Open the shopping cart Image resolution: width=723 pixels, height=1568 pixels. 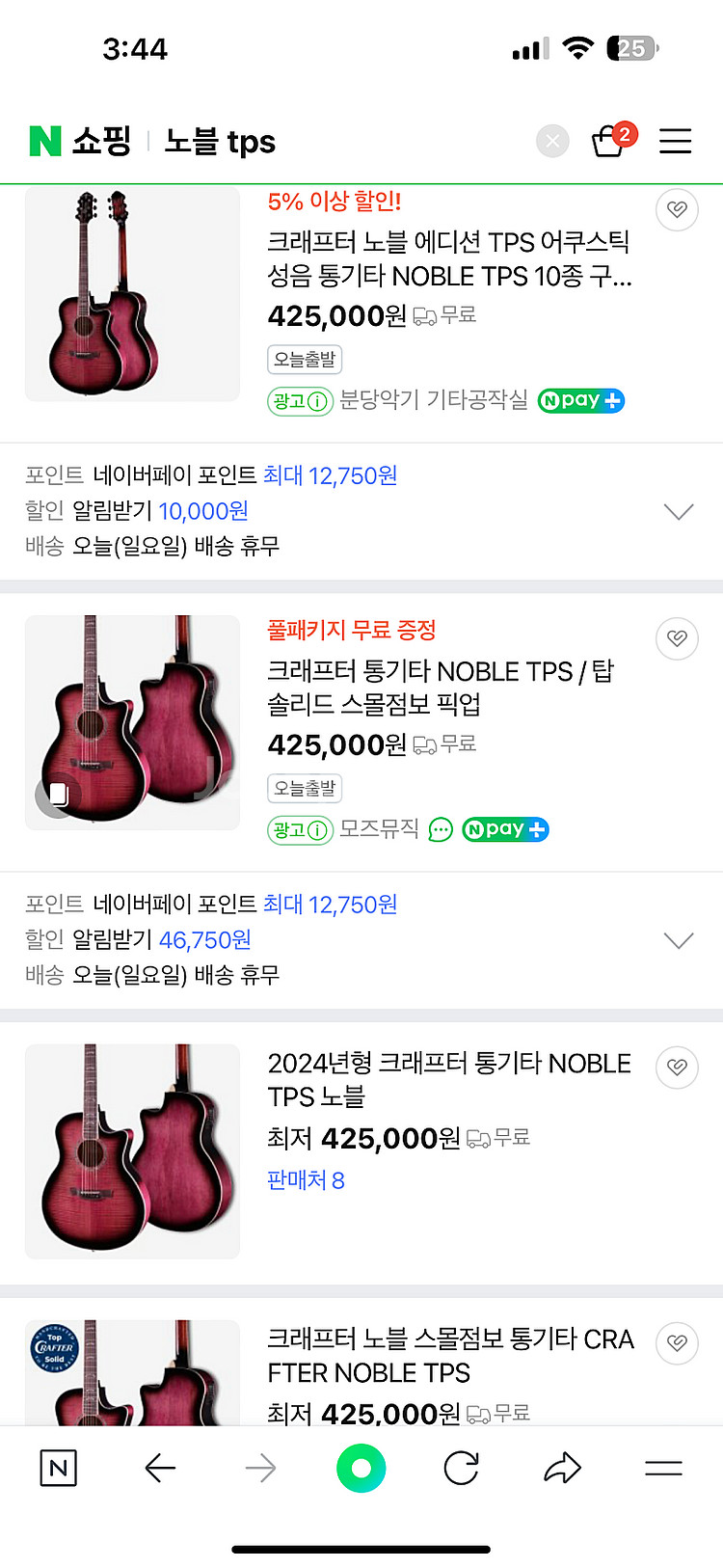[x=610, y=141]
